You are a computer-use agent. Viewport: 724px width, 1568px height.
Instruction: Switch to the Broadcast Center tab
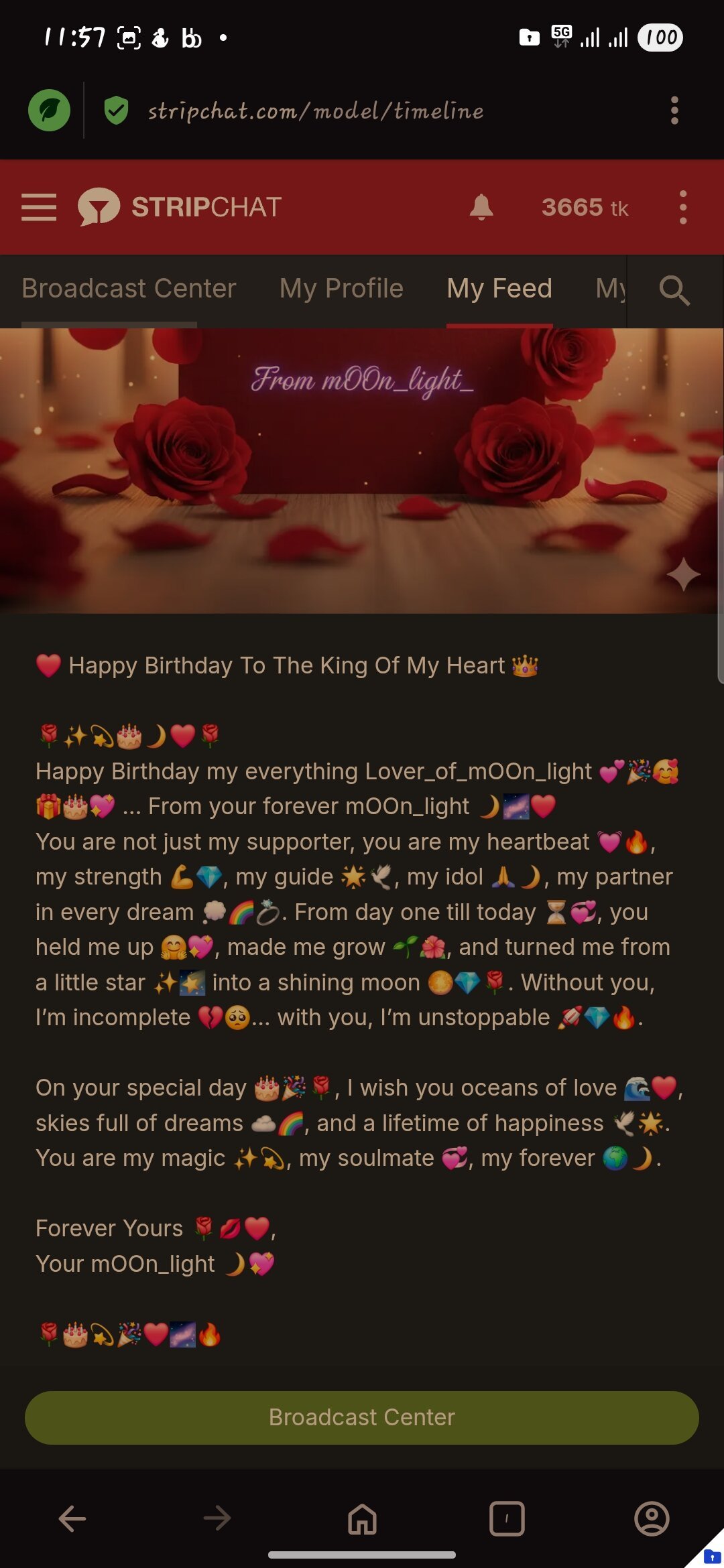(129, 289)
